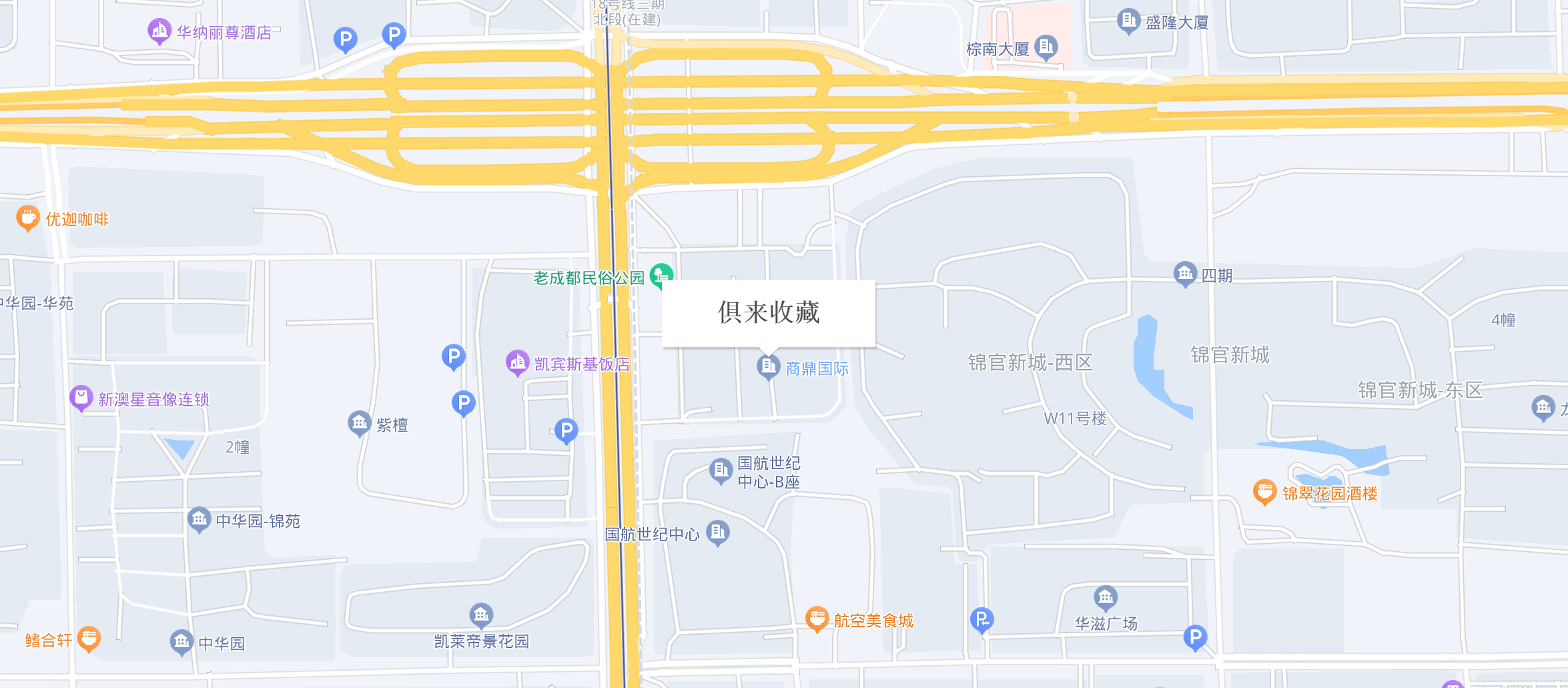Screen dimensions: 1568x688
Task: Select 新澳星音像连锁 shop marker
Action: tap(81, 398)
